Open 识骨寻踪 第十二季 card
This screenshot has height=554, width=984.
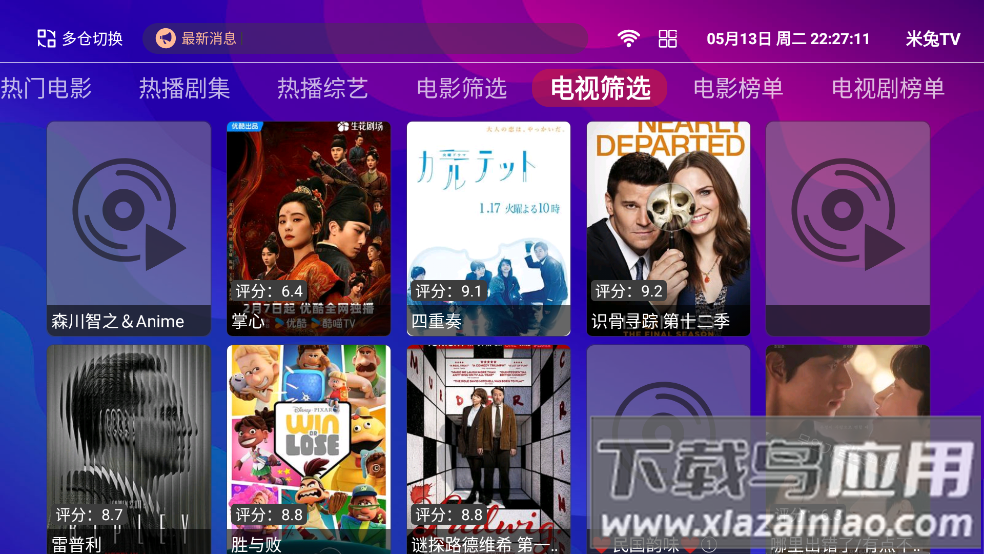(668, 228)
